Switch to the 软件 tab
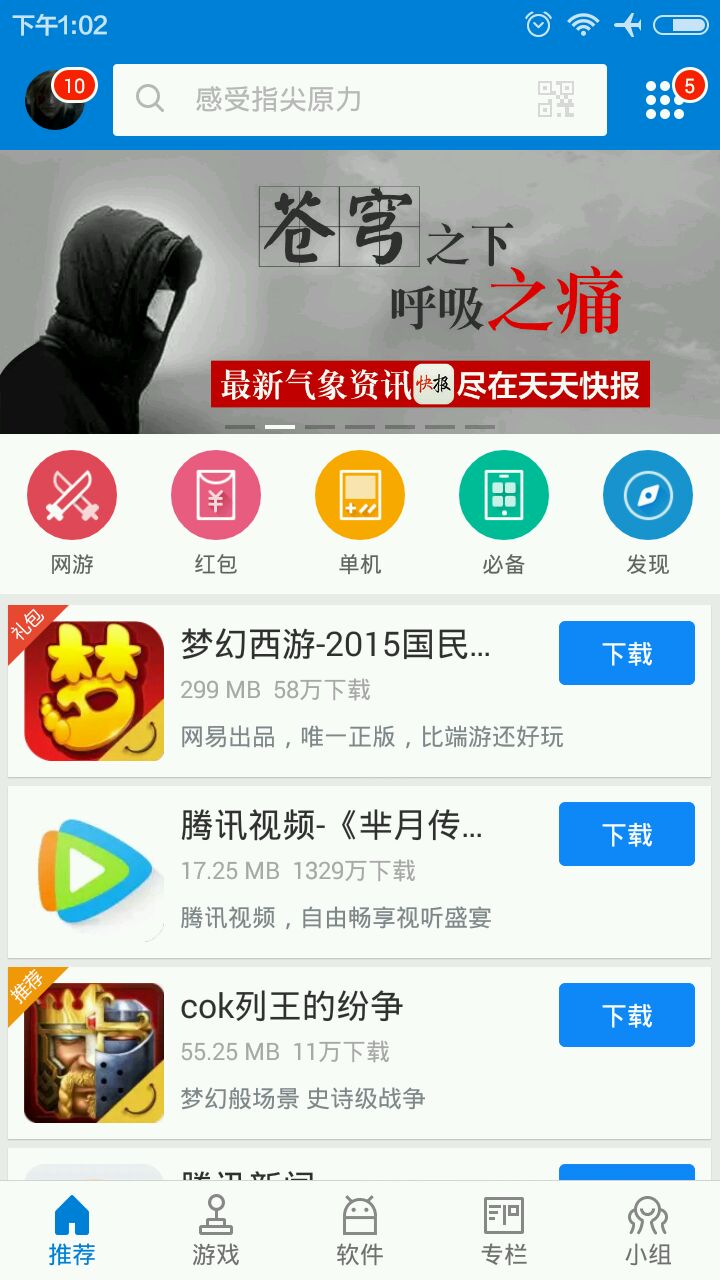The width and height of the screenshot is (720, 1280). [360, 1230]
